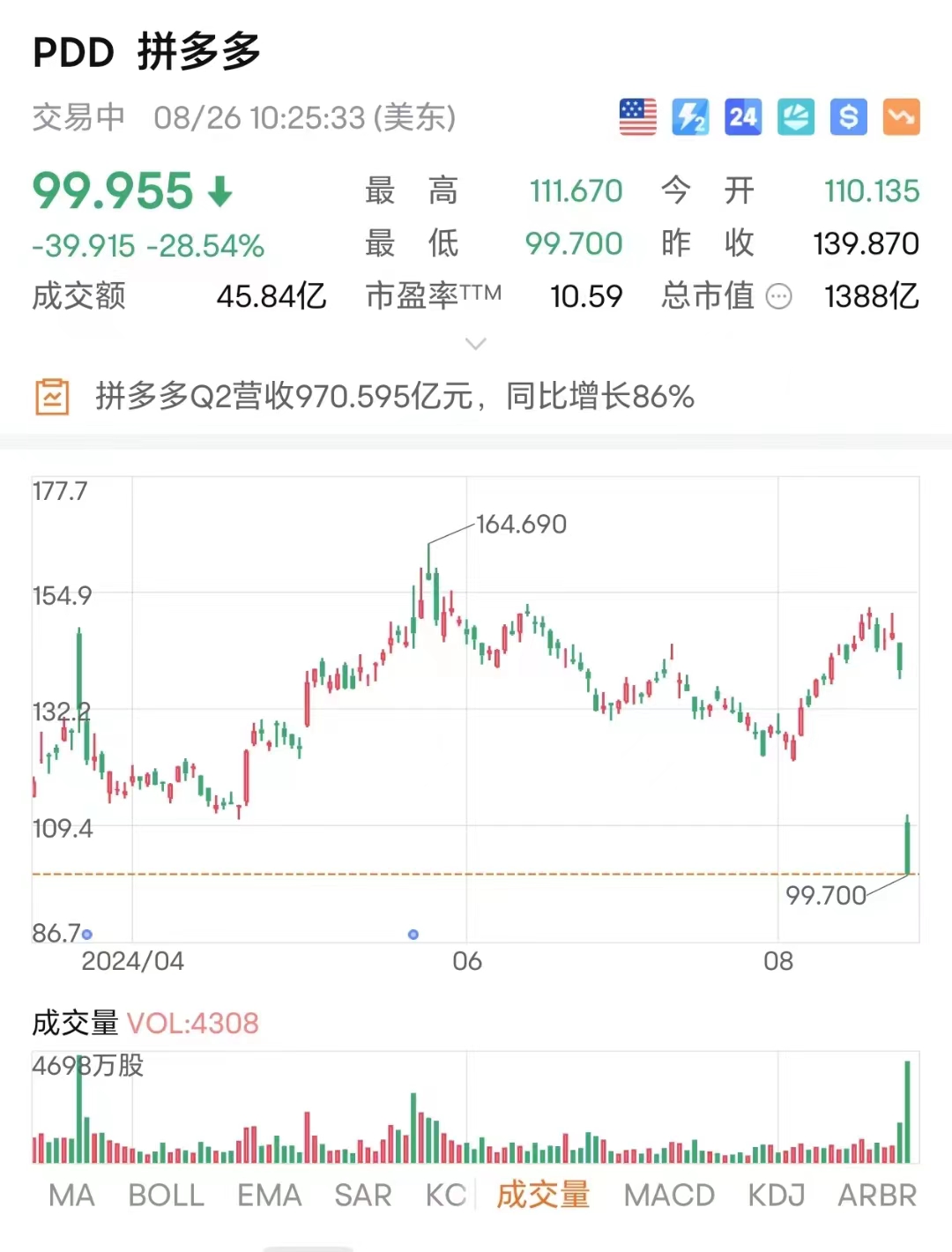
Task: Tap the info icon beside 总市值
Action: (779, 297)
